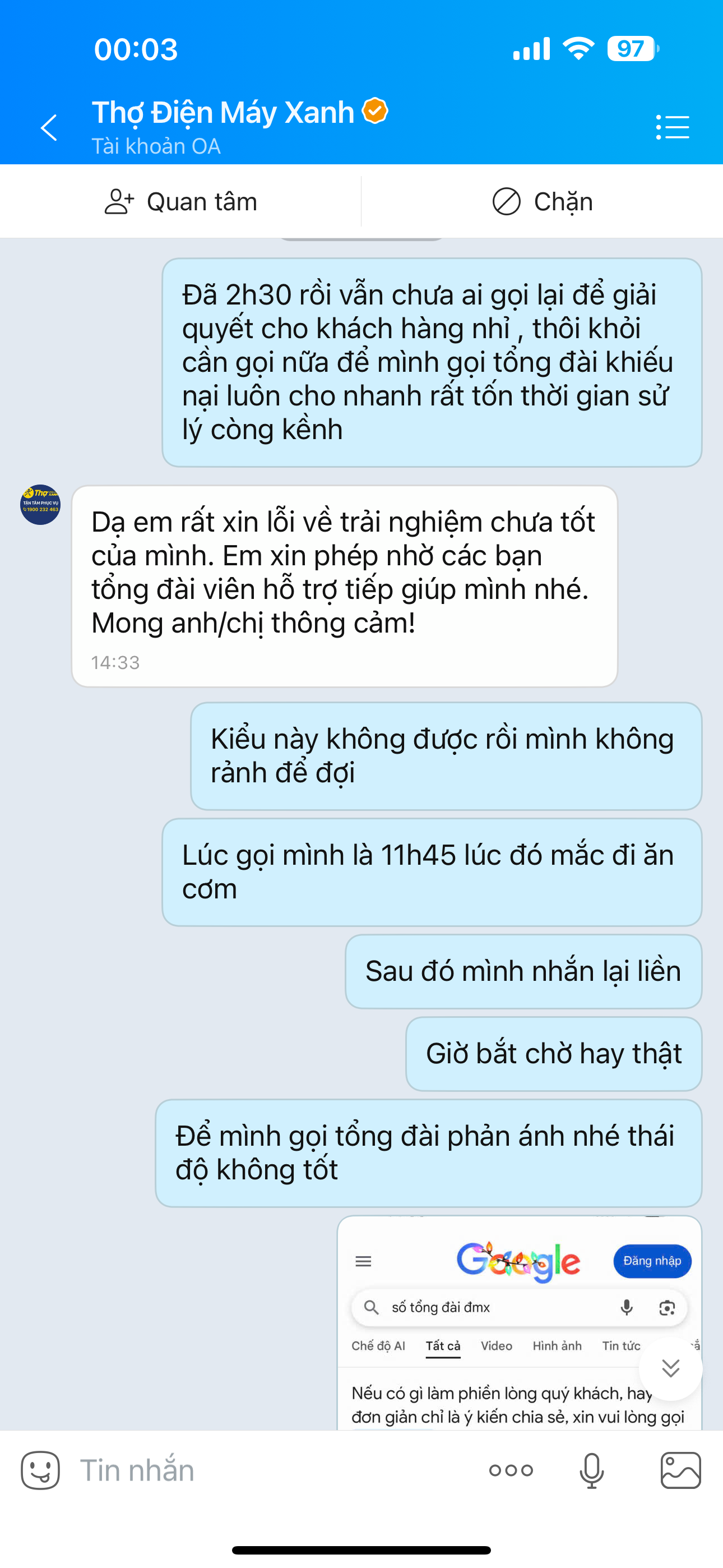
Task: Attach a photo from the gallery
Action: coord(680,1470)
